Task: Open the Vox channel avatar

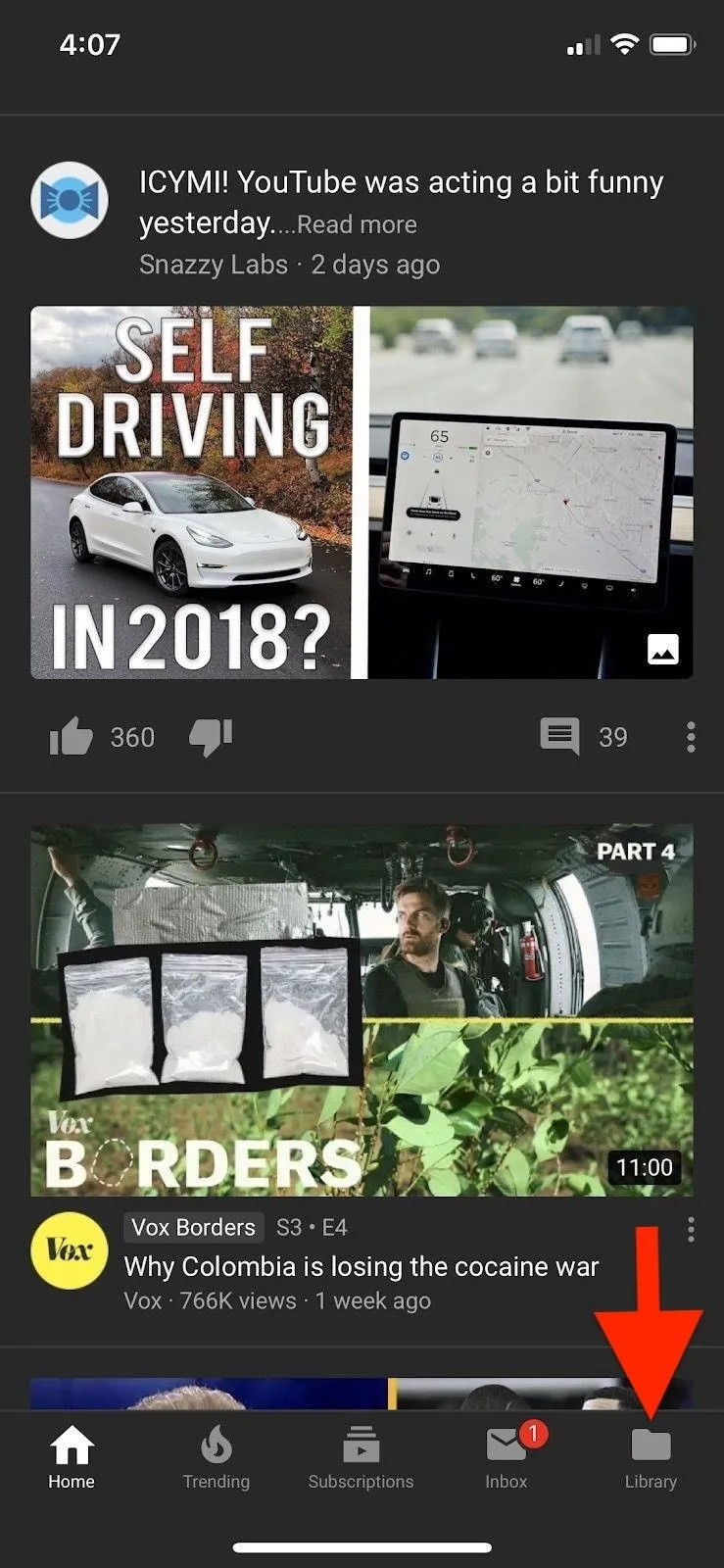Action: tap(69, 1249)
